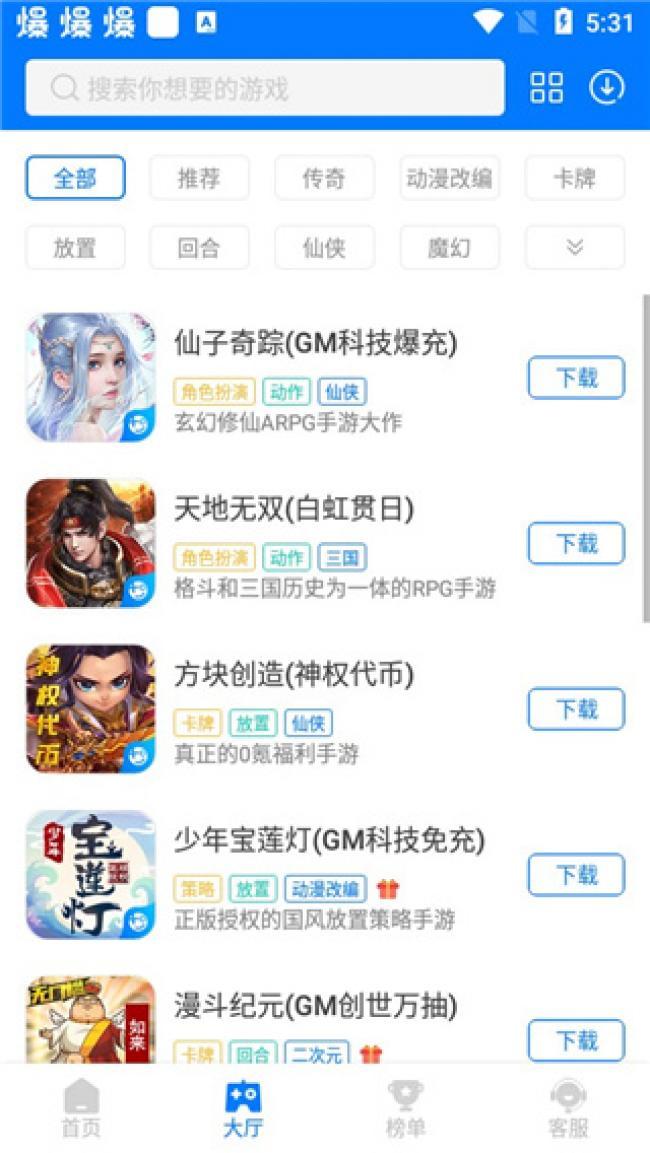The height and width of the screenshot is (1153, 650).
Task: Choose the 动漫改编 category chip
Action: point(449,178)
